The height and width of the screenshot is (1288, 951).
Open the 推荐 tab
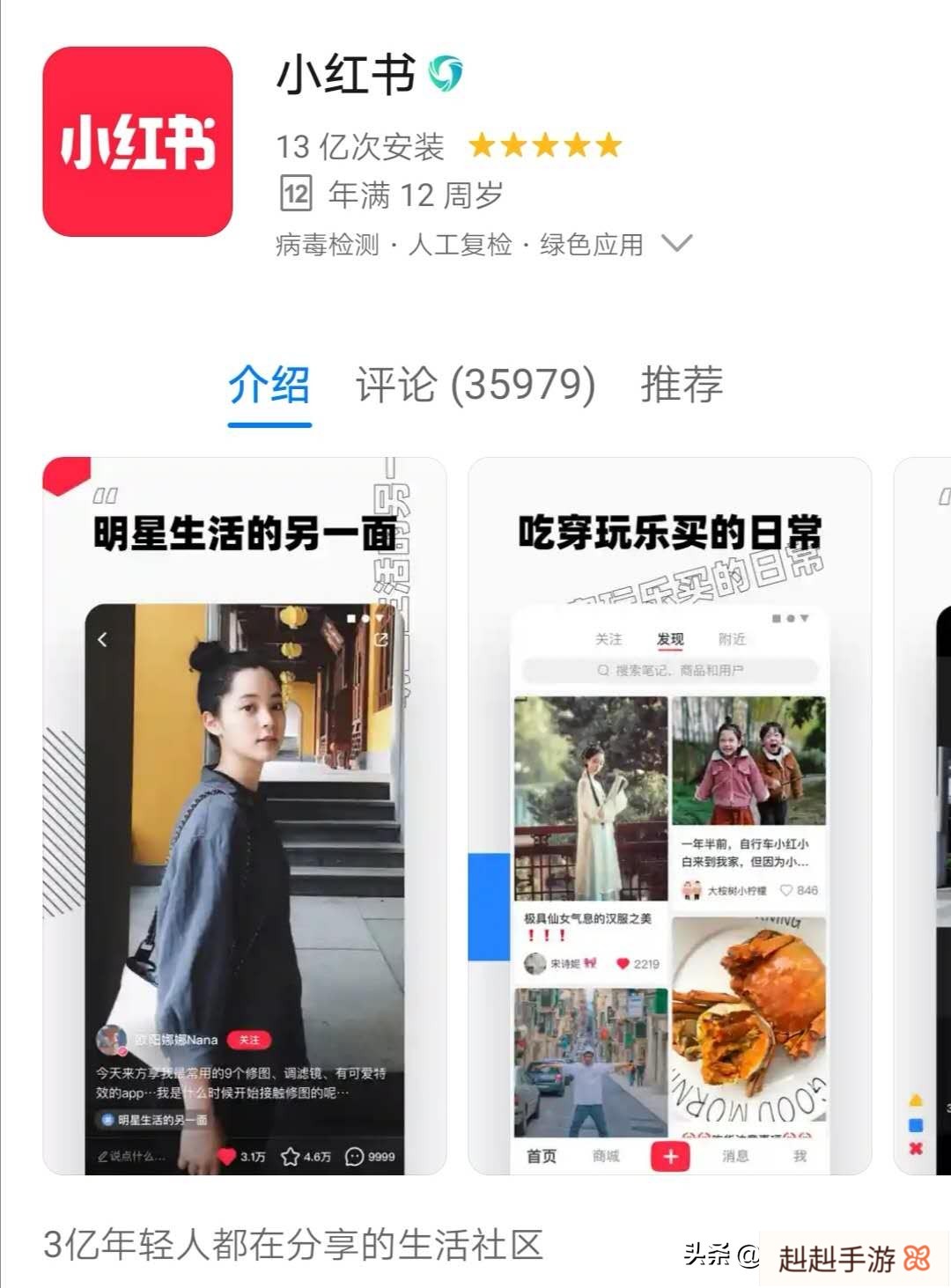coord(682,385)
